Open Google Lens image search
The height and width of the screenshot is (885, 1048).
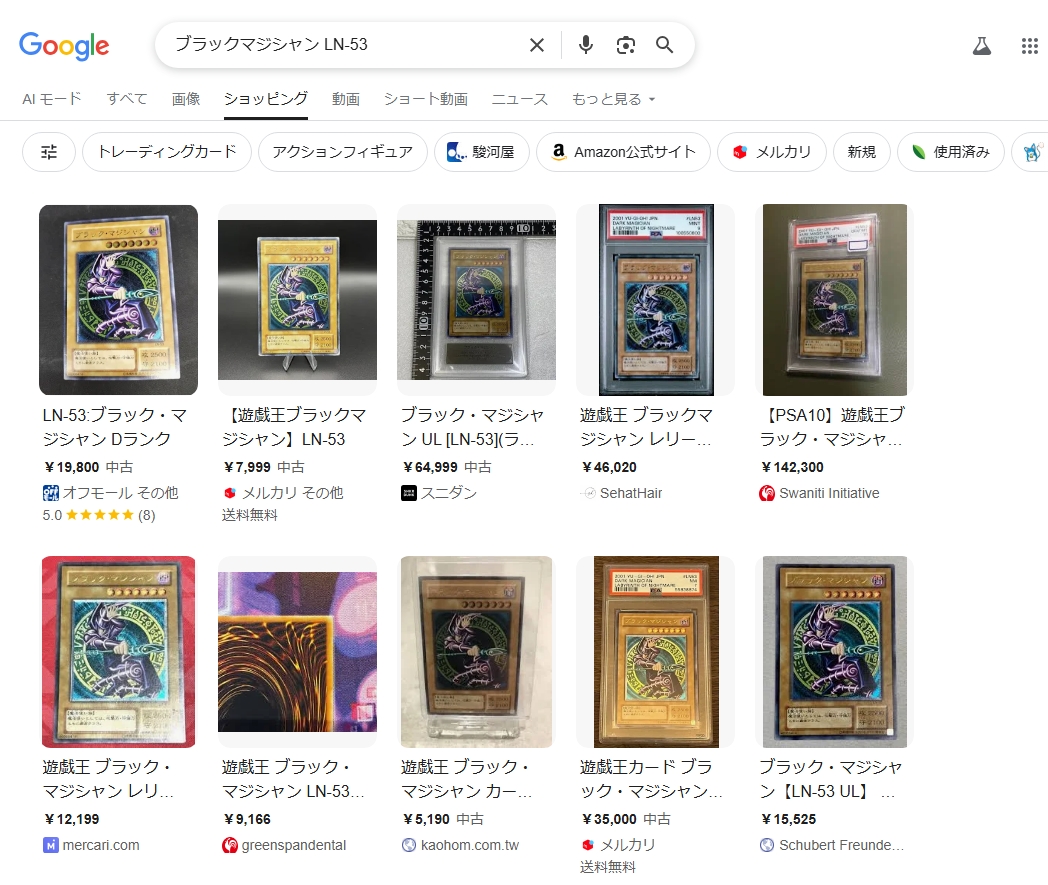(x=626, y=45)
